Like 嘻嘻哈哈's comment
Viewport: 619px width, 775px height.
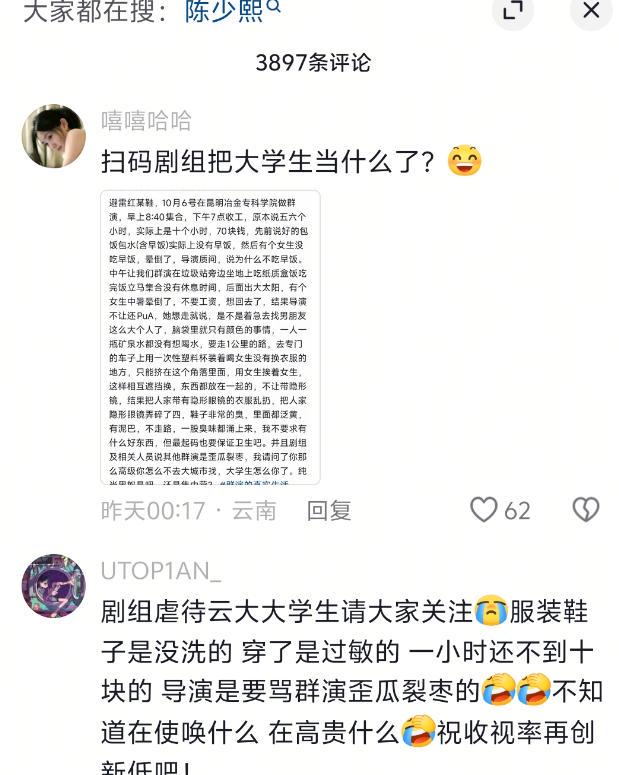click(x=485, y=510)
